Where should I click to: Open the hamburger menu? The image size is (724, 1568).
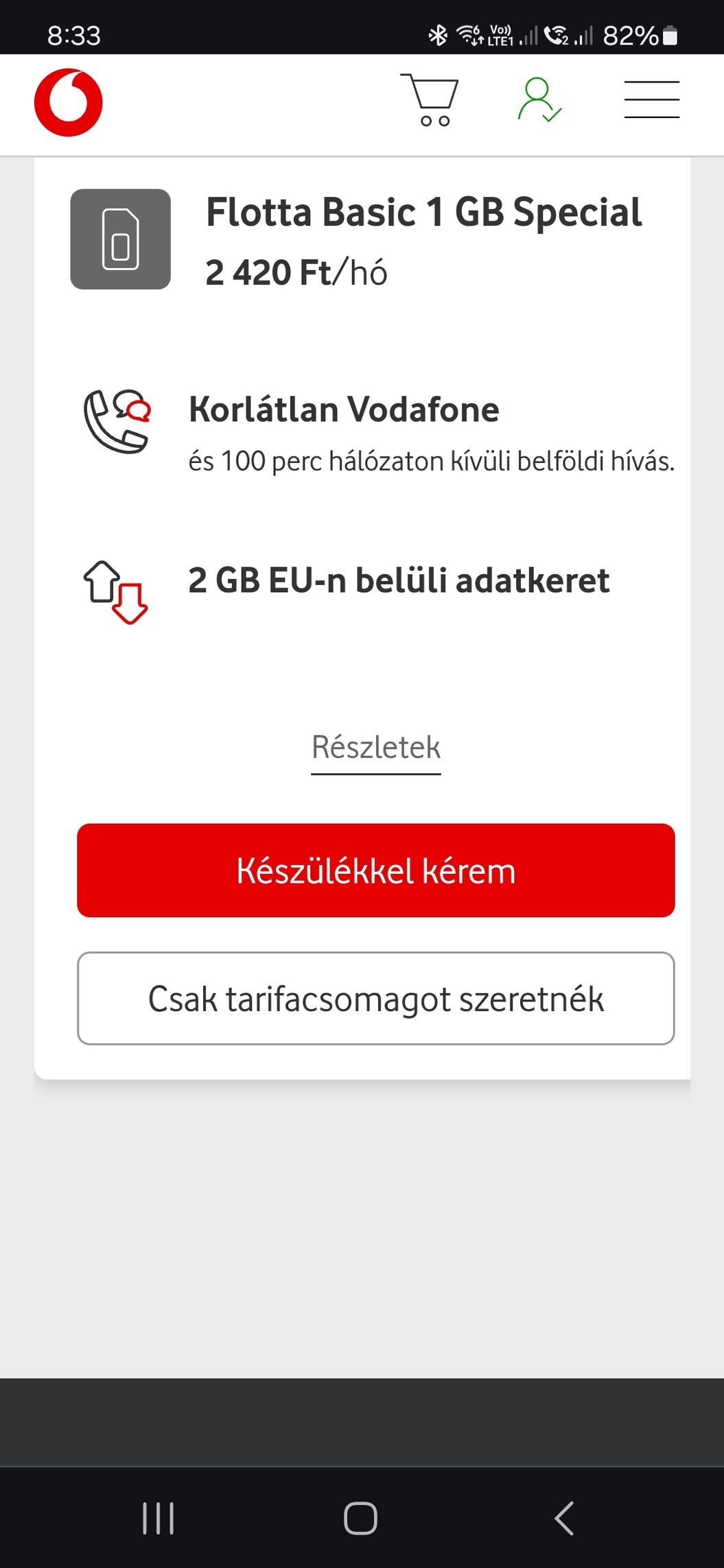tap(651, 100)
